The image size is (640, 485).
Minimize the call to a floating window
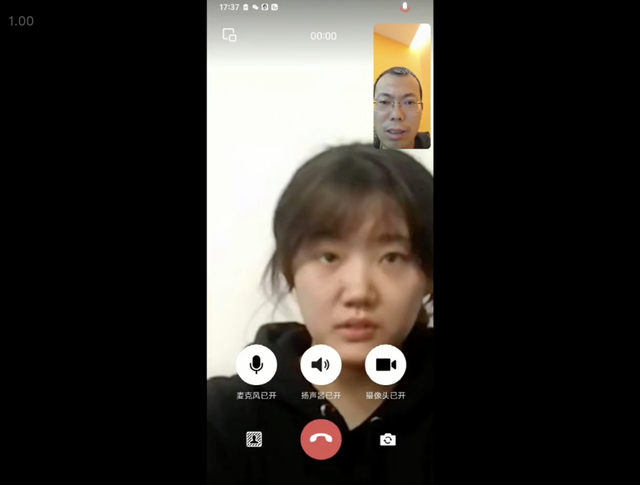pos(229,35)
